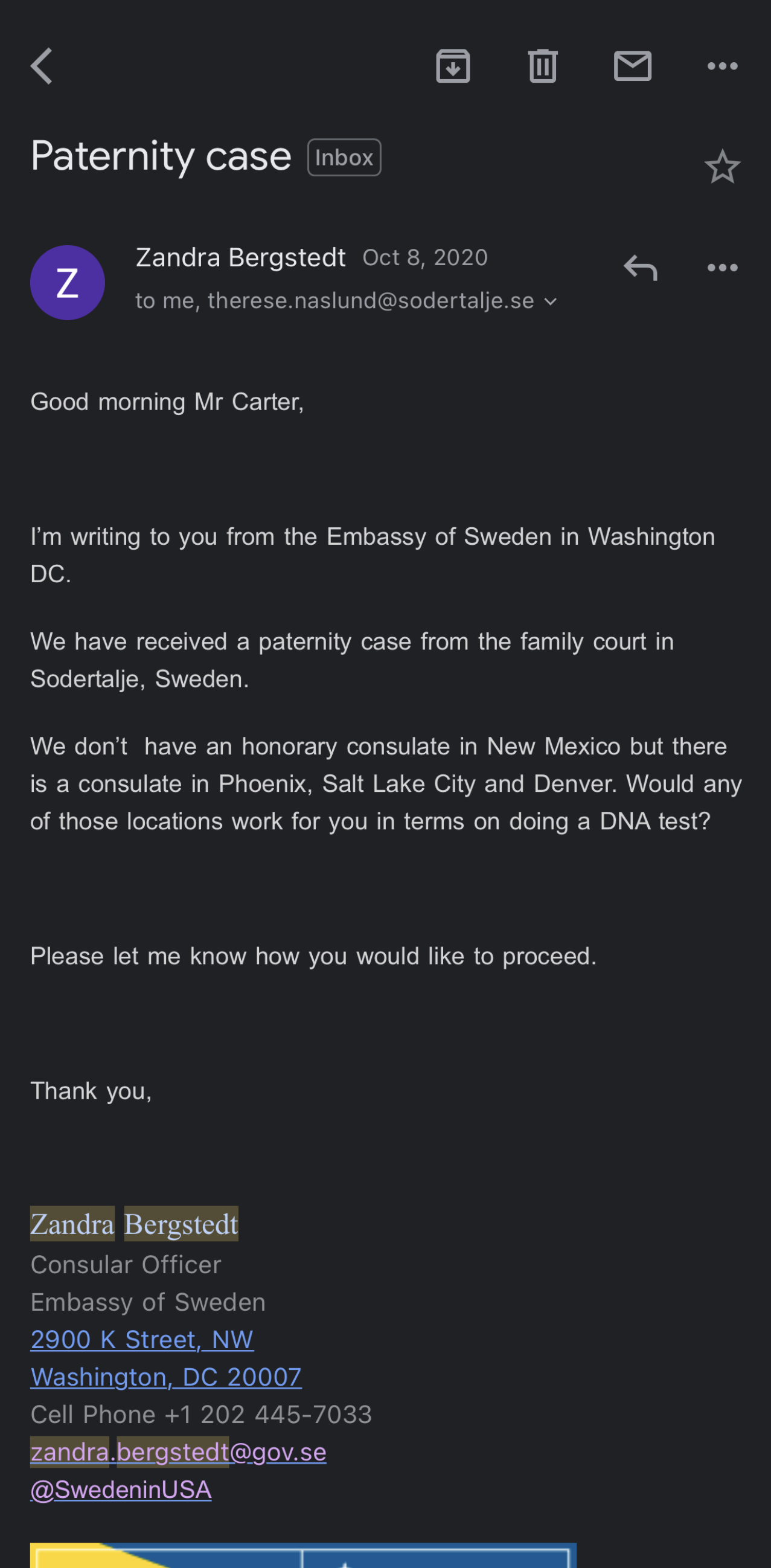This screenshot has height=1568, width=771.
Task: Open the @SwedeninUSA link
Action: point(121,1489)
